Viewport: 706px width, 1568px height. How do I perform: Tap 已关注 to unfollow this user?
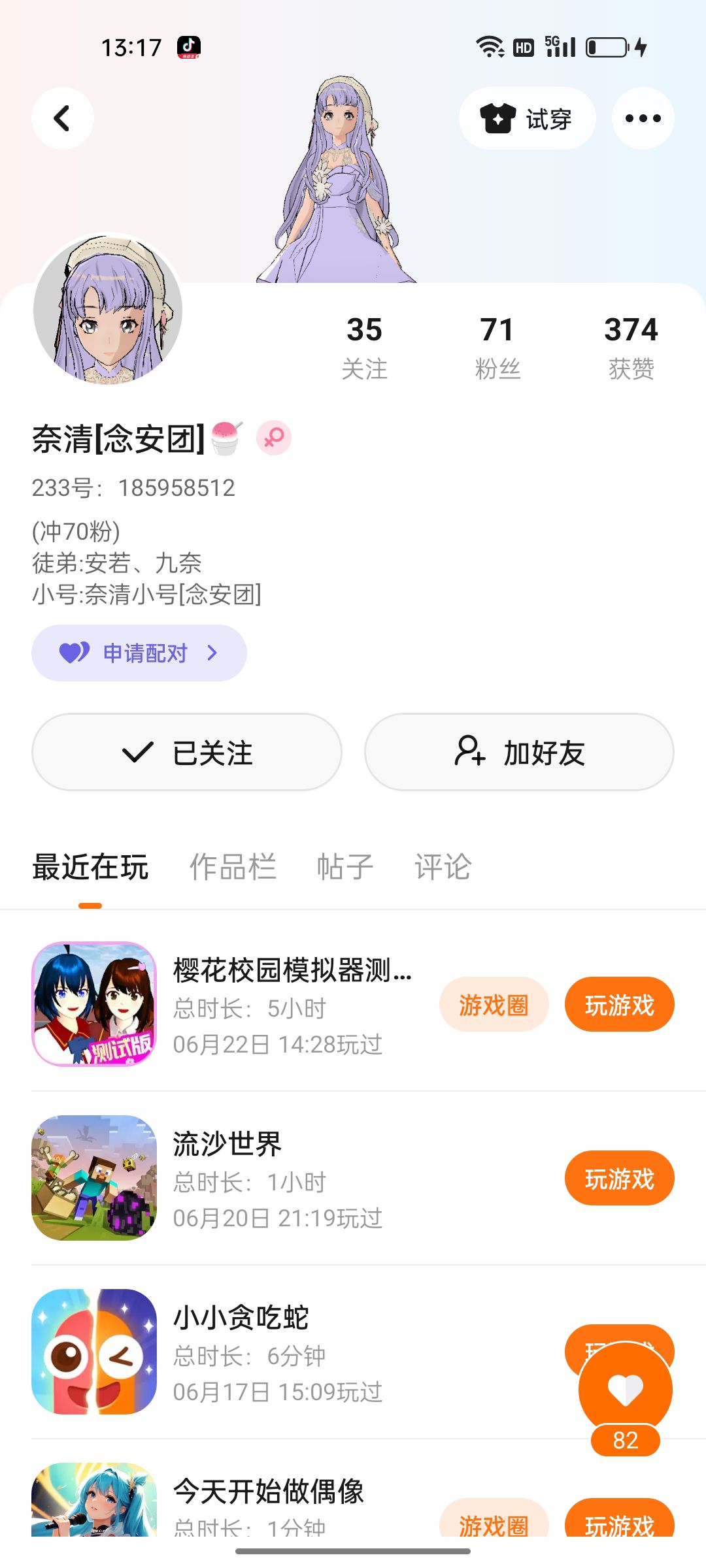187,752
